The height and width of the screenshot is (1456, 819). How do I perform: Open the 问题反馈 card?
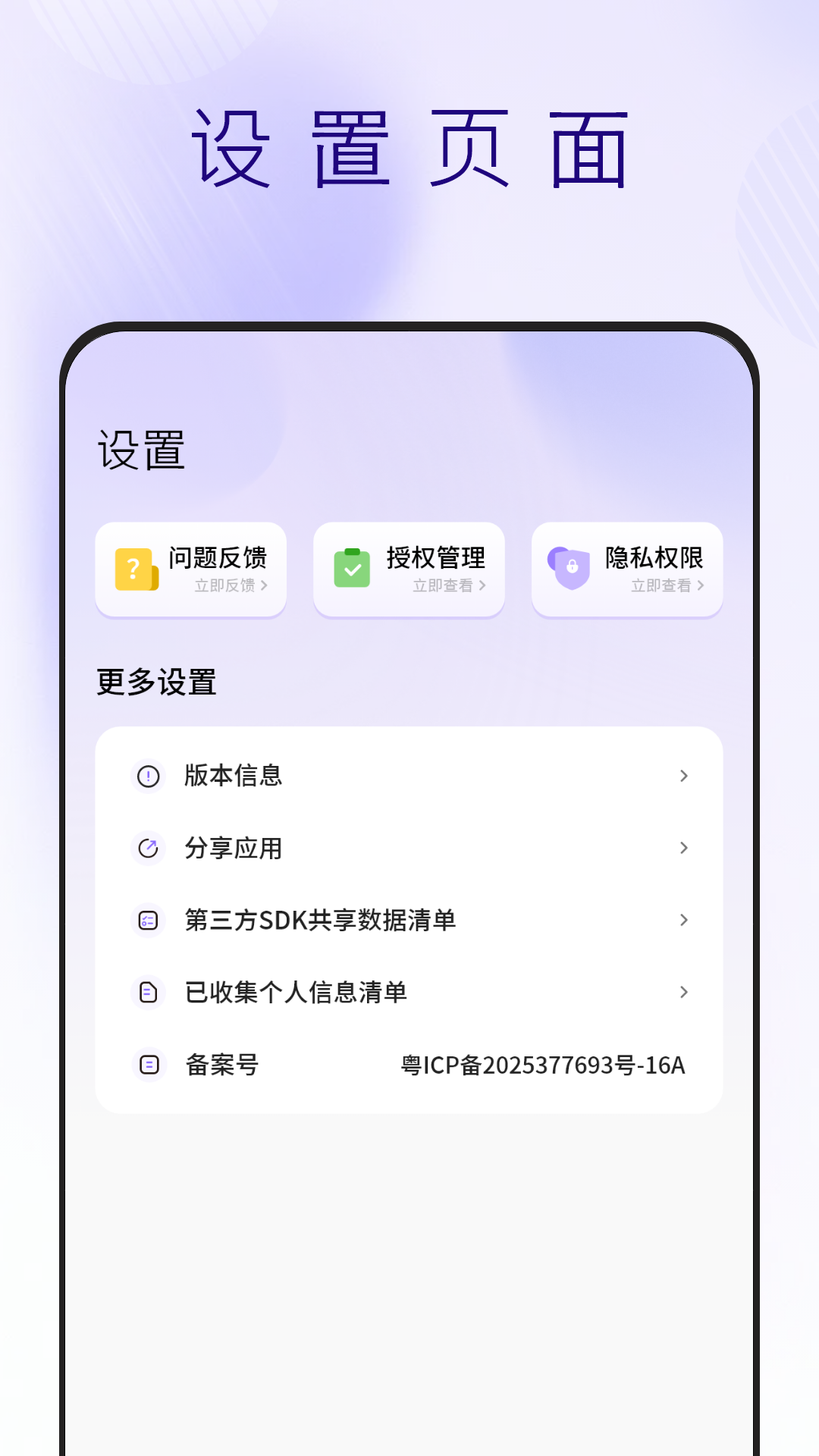coord(190,569)
